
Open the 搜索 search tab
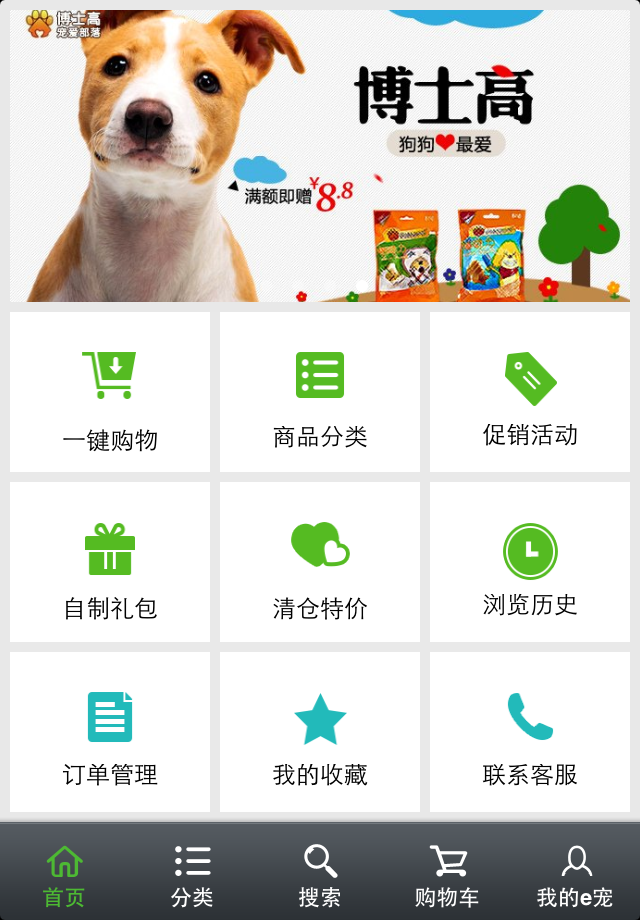point(320,874)
